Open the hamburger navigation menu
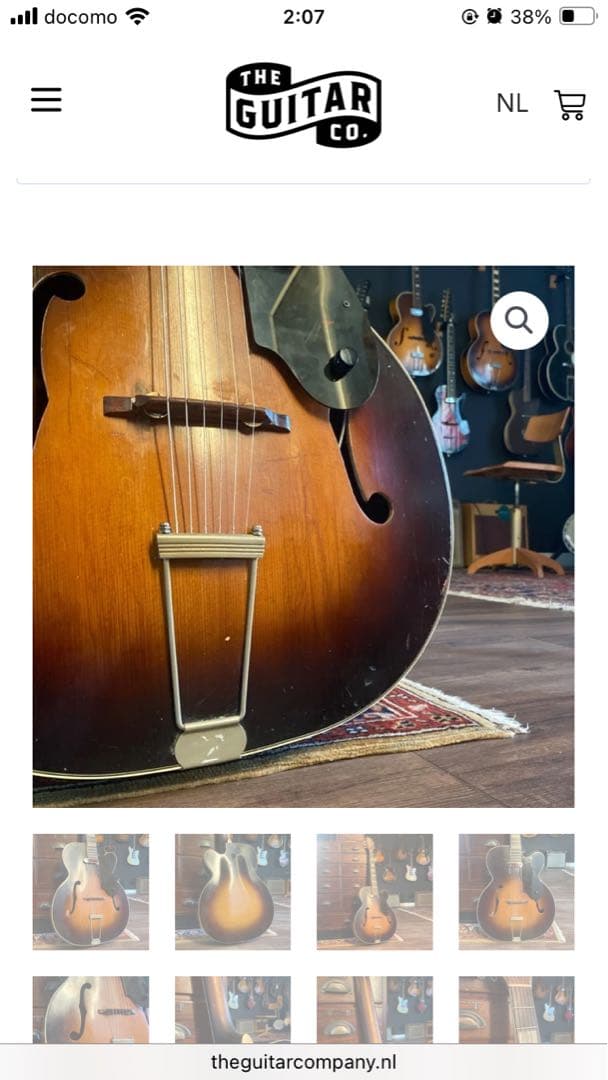608x1080 pixels. click(x=46, y=100)
